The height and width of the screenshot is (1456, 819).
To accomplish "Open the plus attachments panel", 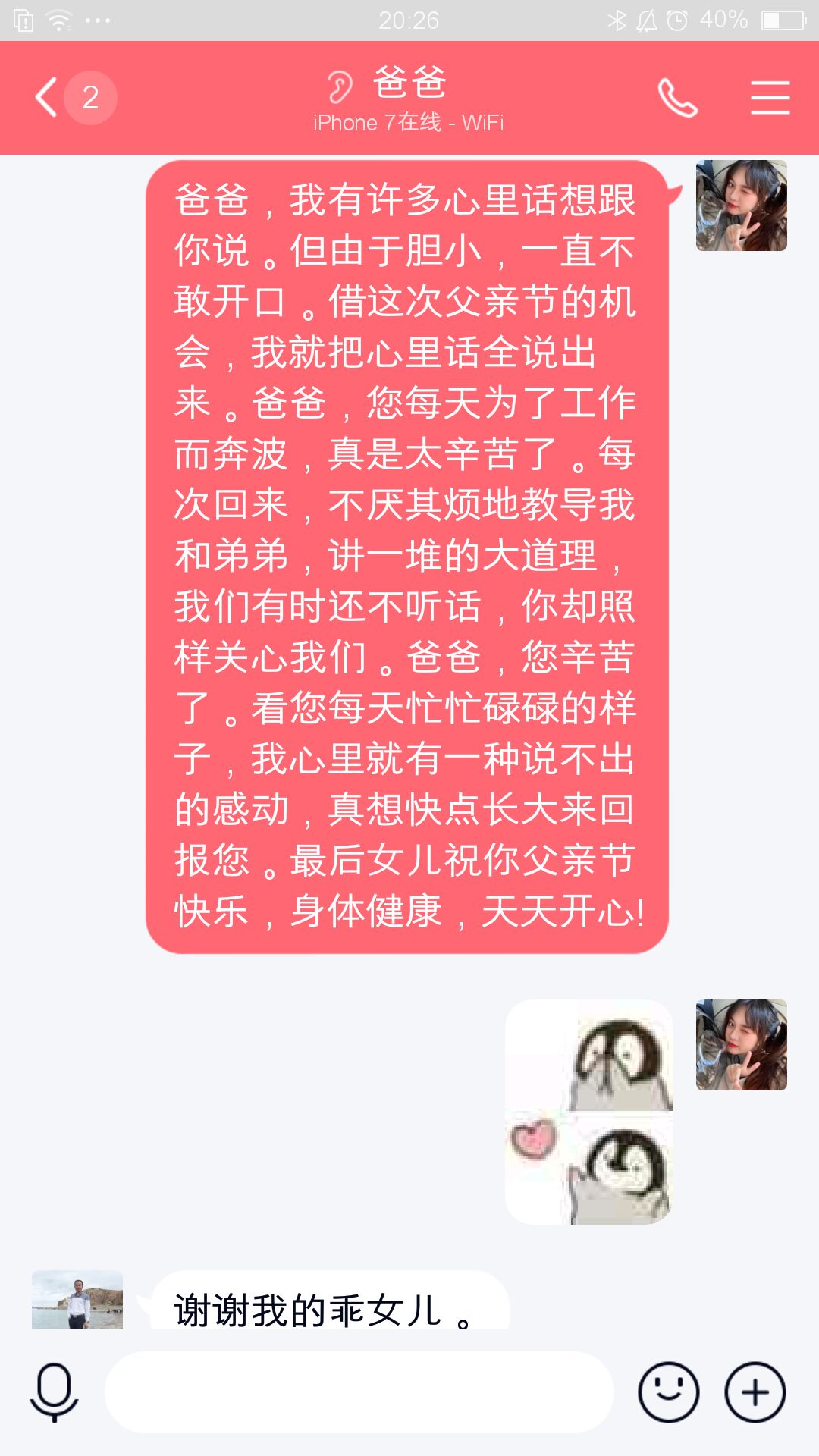I will tap(755, 1392).
